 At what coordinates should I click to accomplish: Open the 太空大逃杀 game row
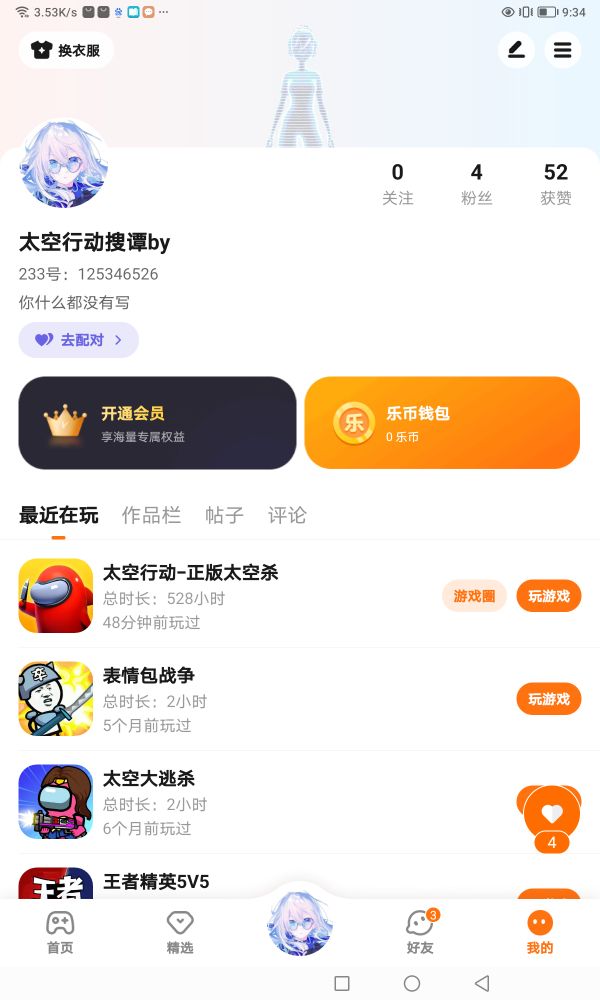[x=250, y=802]
